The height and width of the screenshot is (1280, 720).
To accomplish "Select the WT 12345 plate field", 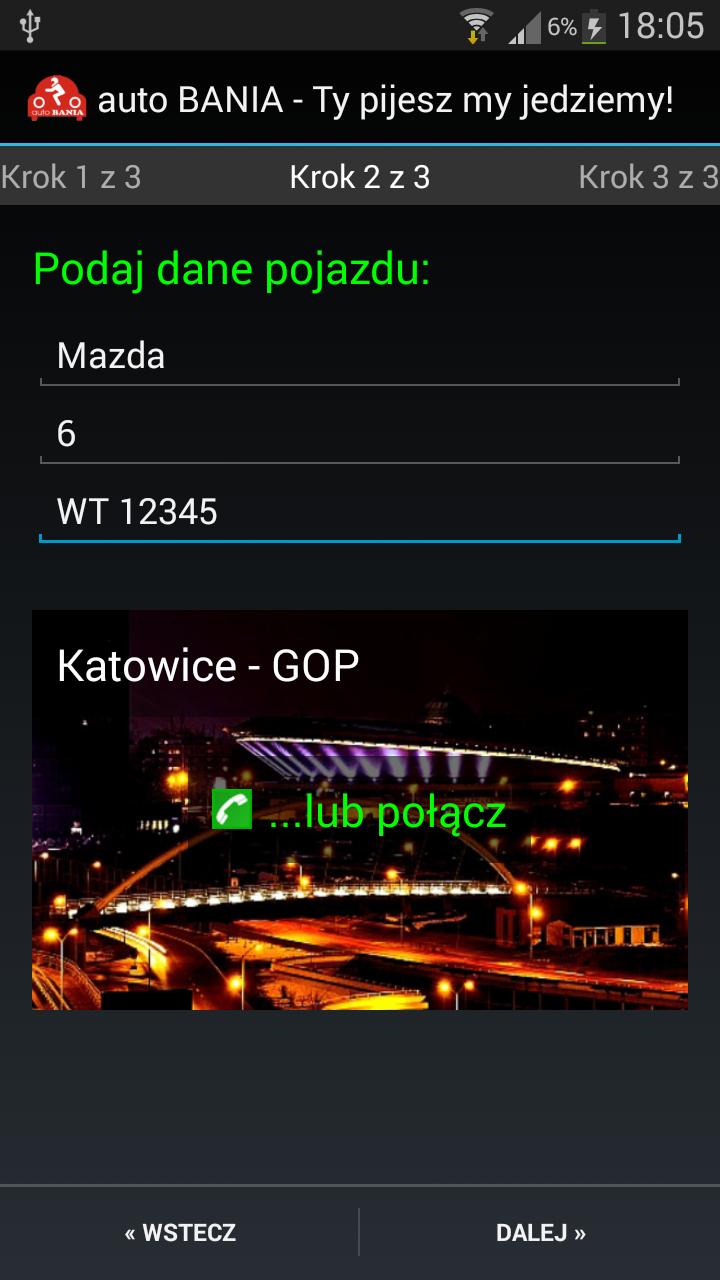I will [360, 510].
